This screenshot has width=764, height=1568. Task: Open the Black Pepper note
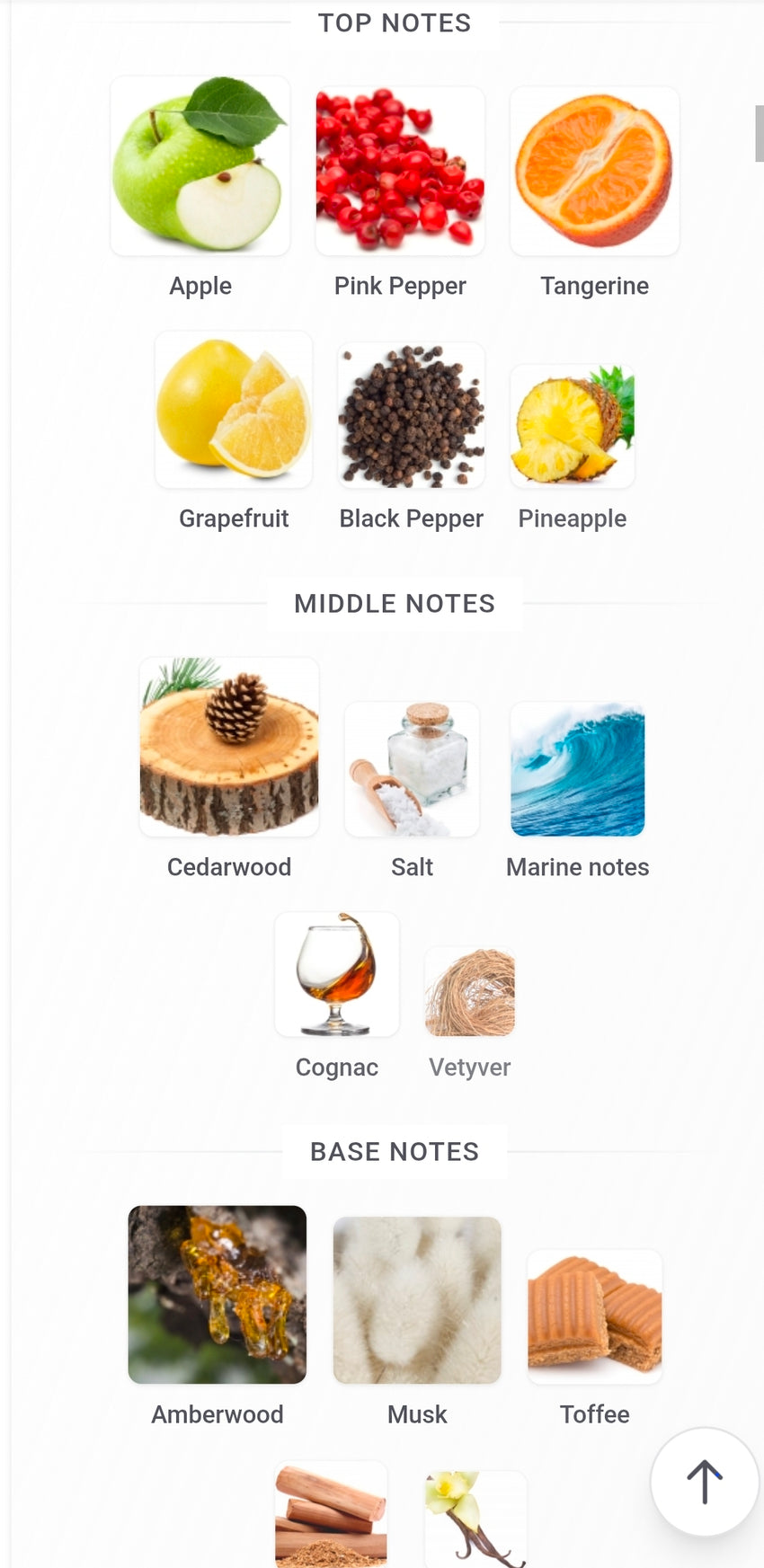pos(411,415)
